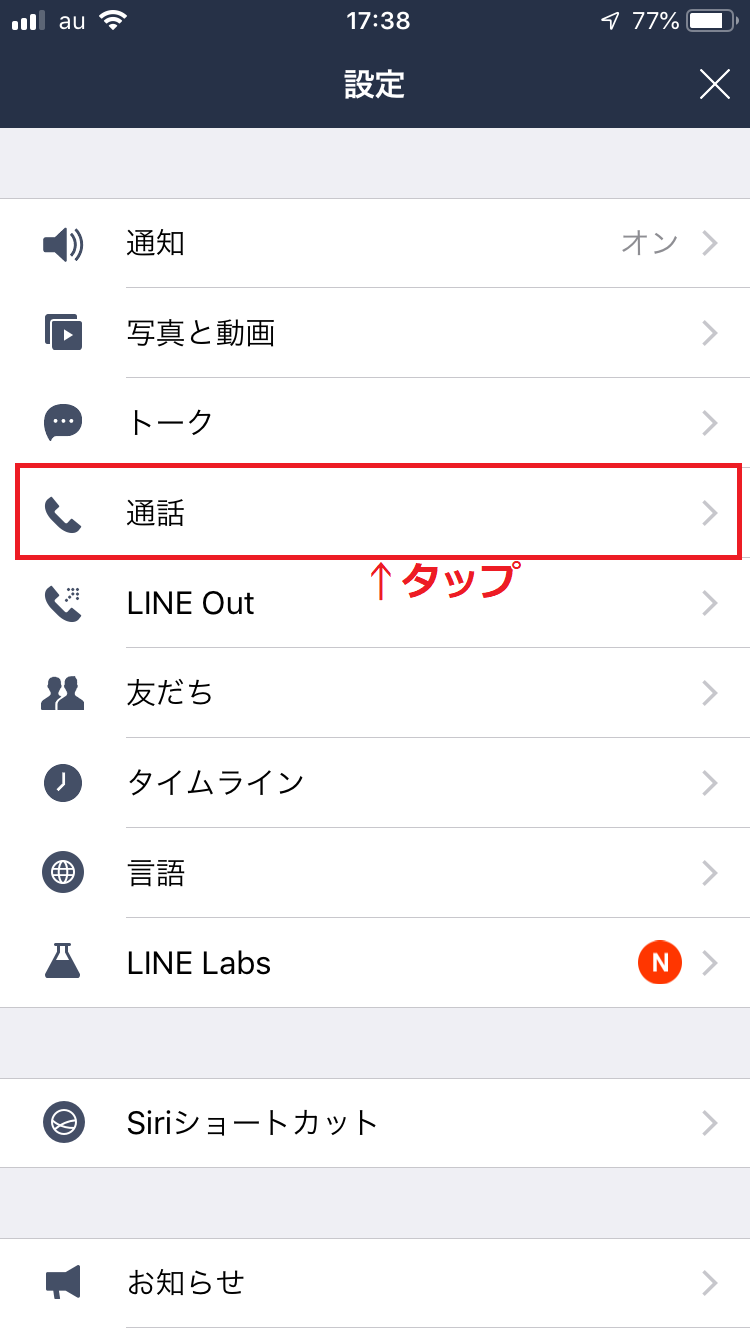
Task: Open 写真と動画 settings
Action: point(375,333)
